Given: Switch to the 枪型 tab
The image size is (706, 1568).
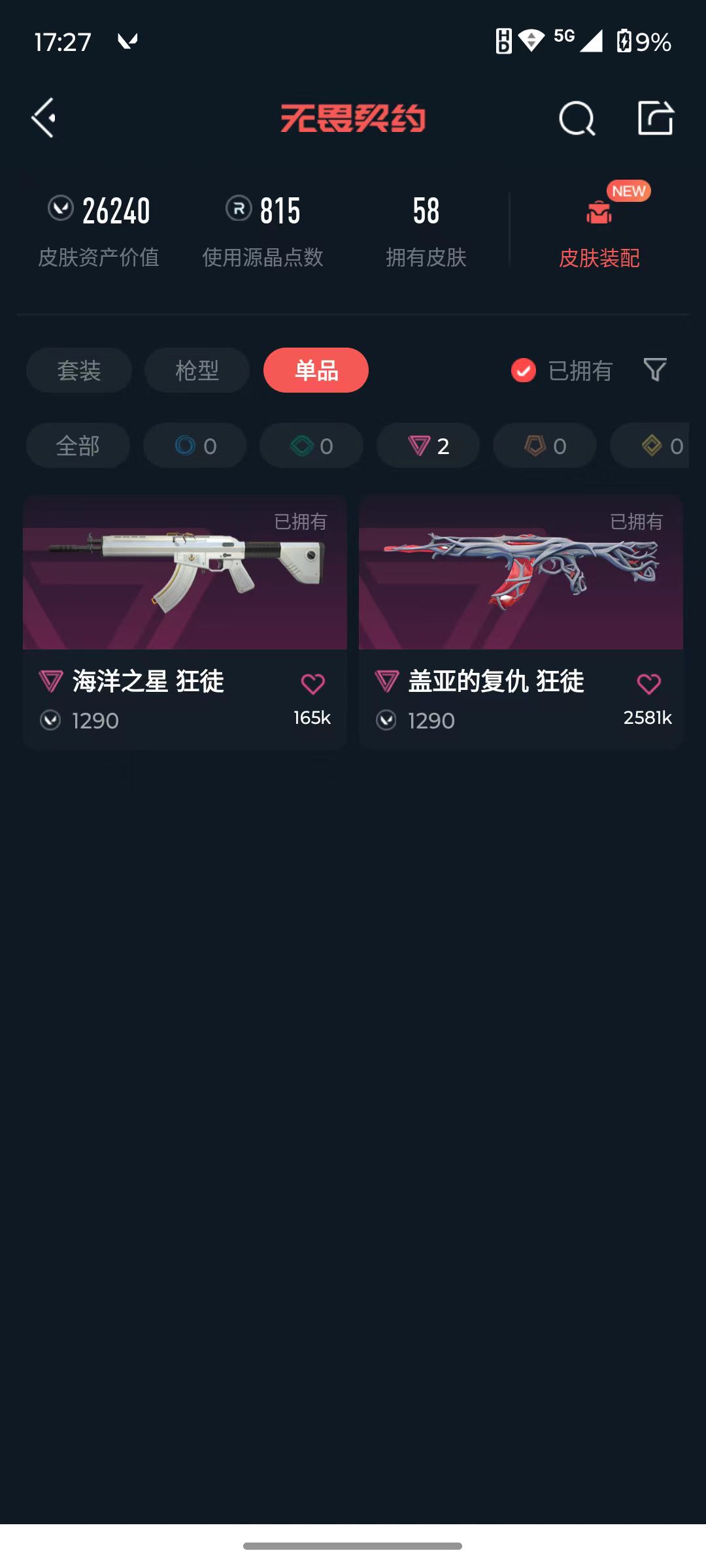Looking at the screenshot, I should coord(197,370).
